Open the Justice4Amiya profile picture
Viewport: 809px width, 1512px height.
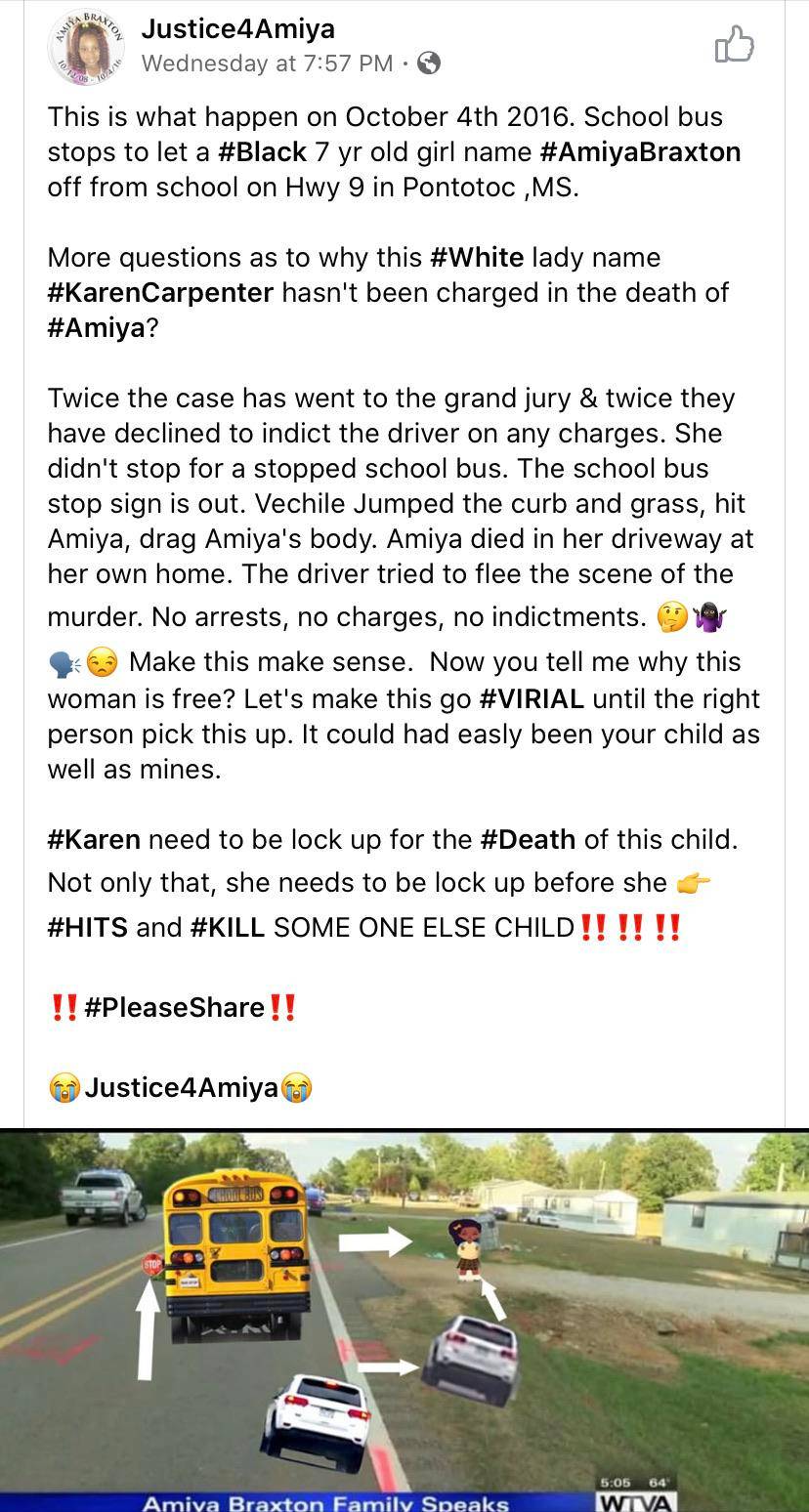(x=86, y=46)
